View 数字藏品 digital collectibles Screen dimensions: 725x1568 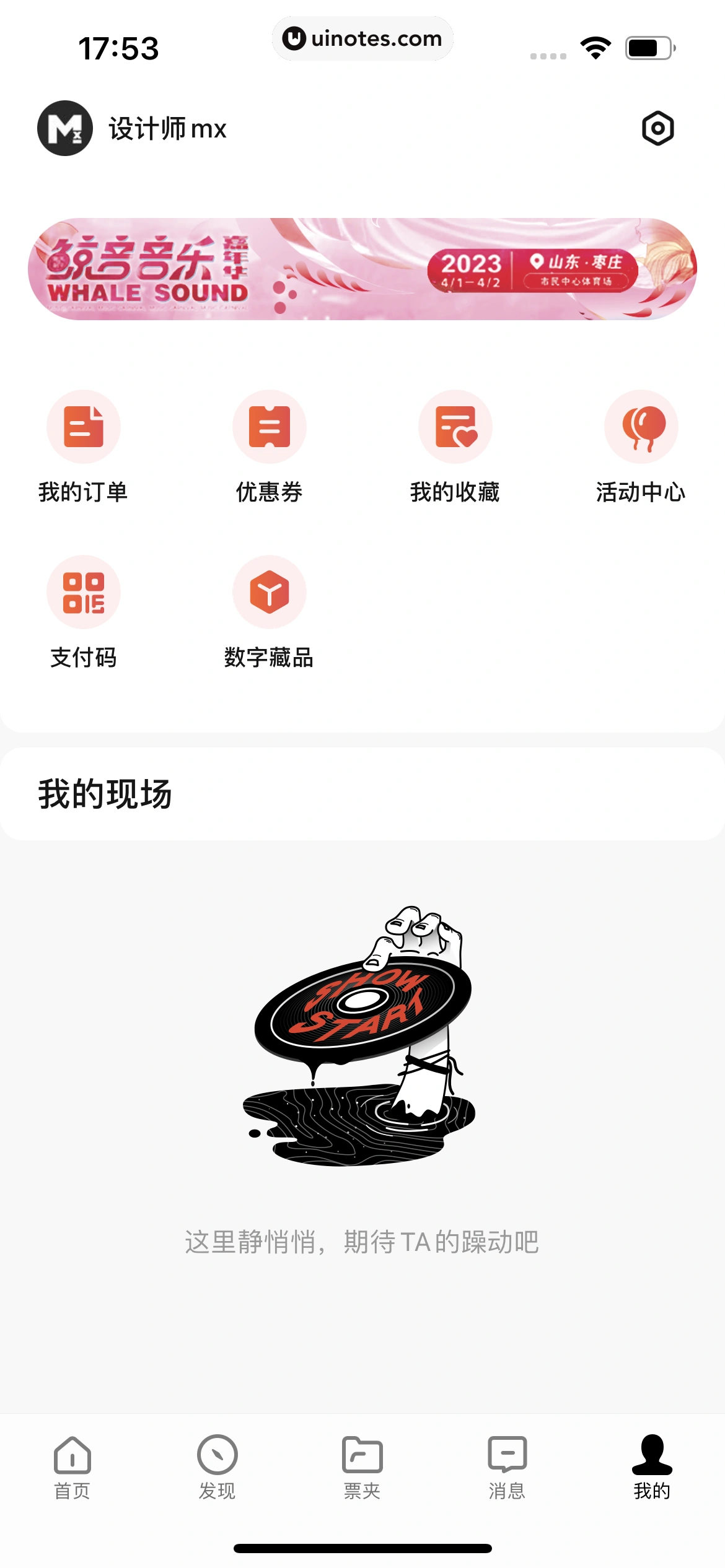pos(269,591)
